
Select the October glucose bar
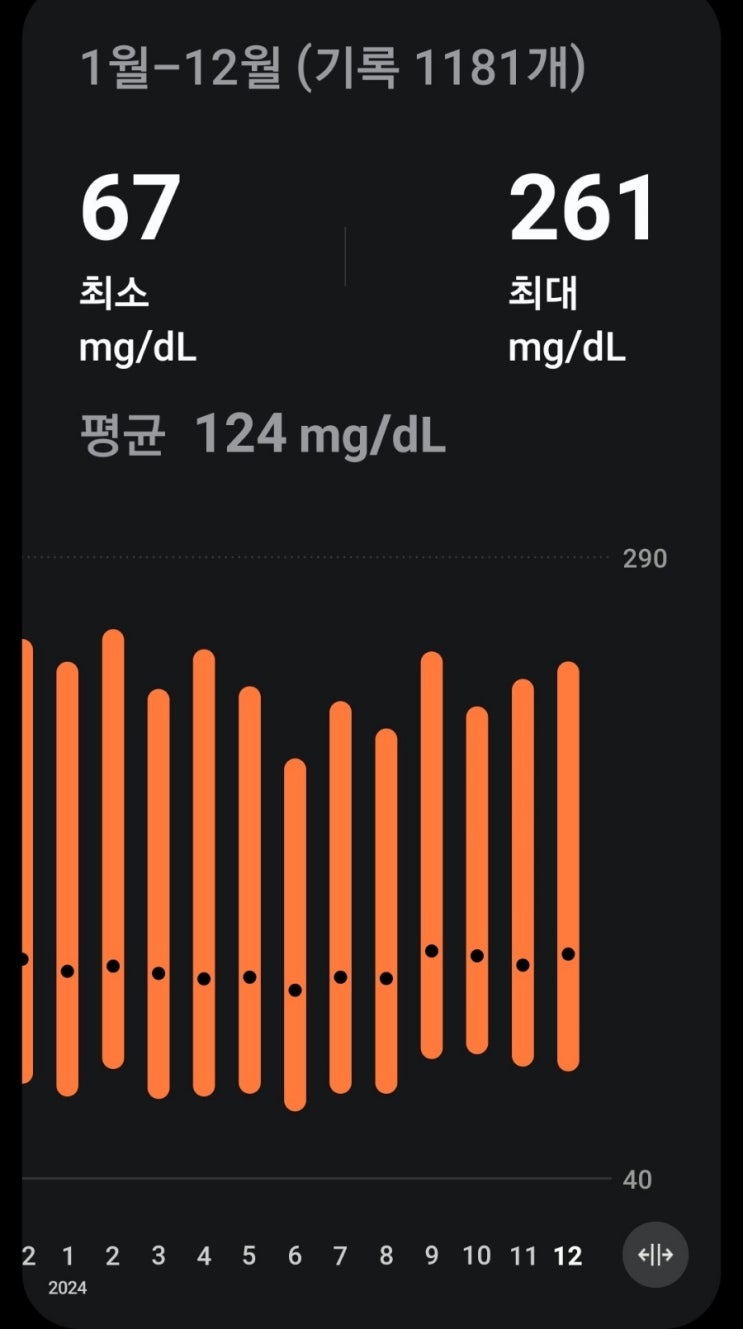point(477,880)
